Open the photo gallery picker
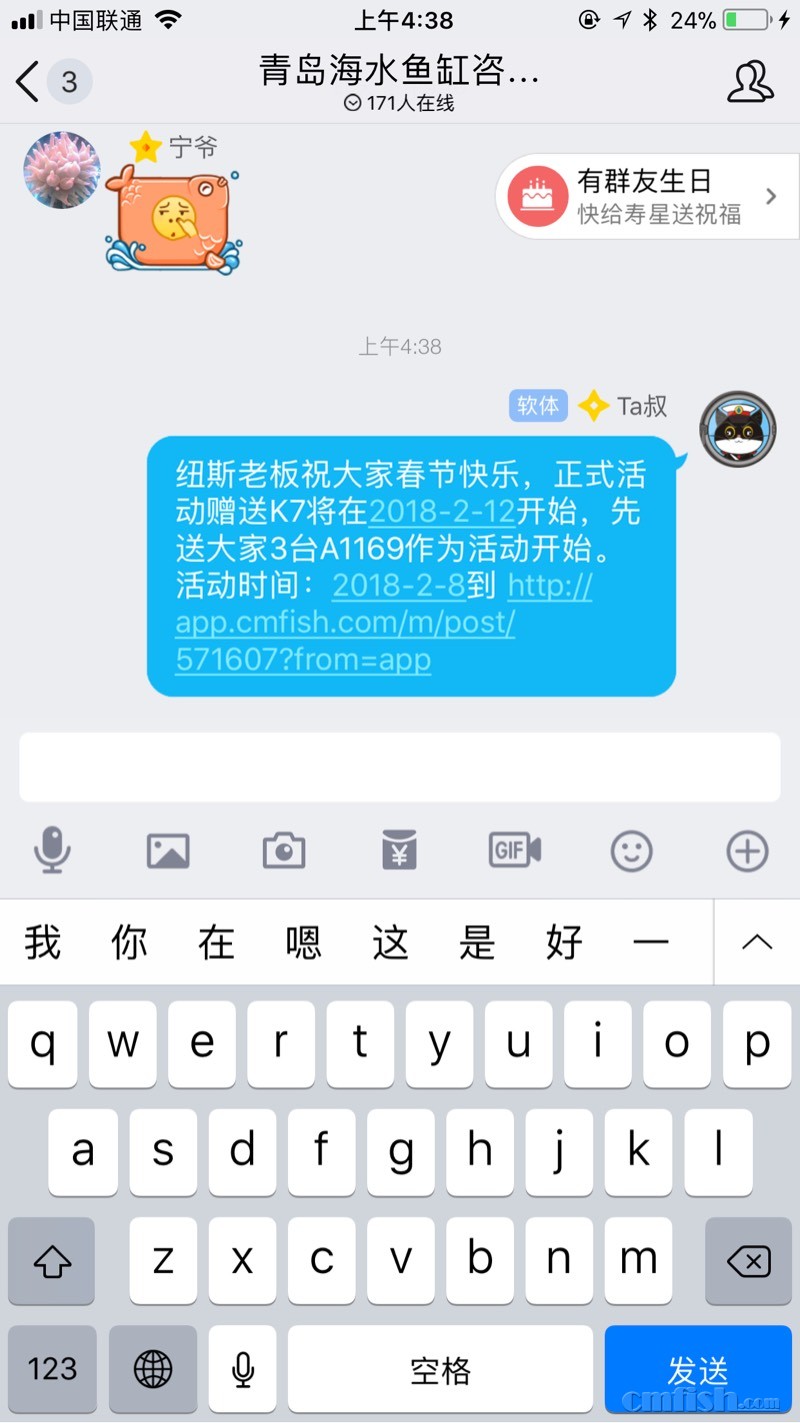 click(x=168, y=851)
